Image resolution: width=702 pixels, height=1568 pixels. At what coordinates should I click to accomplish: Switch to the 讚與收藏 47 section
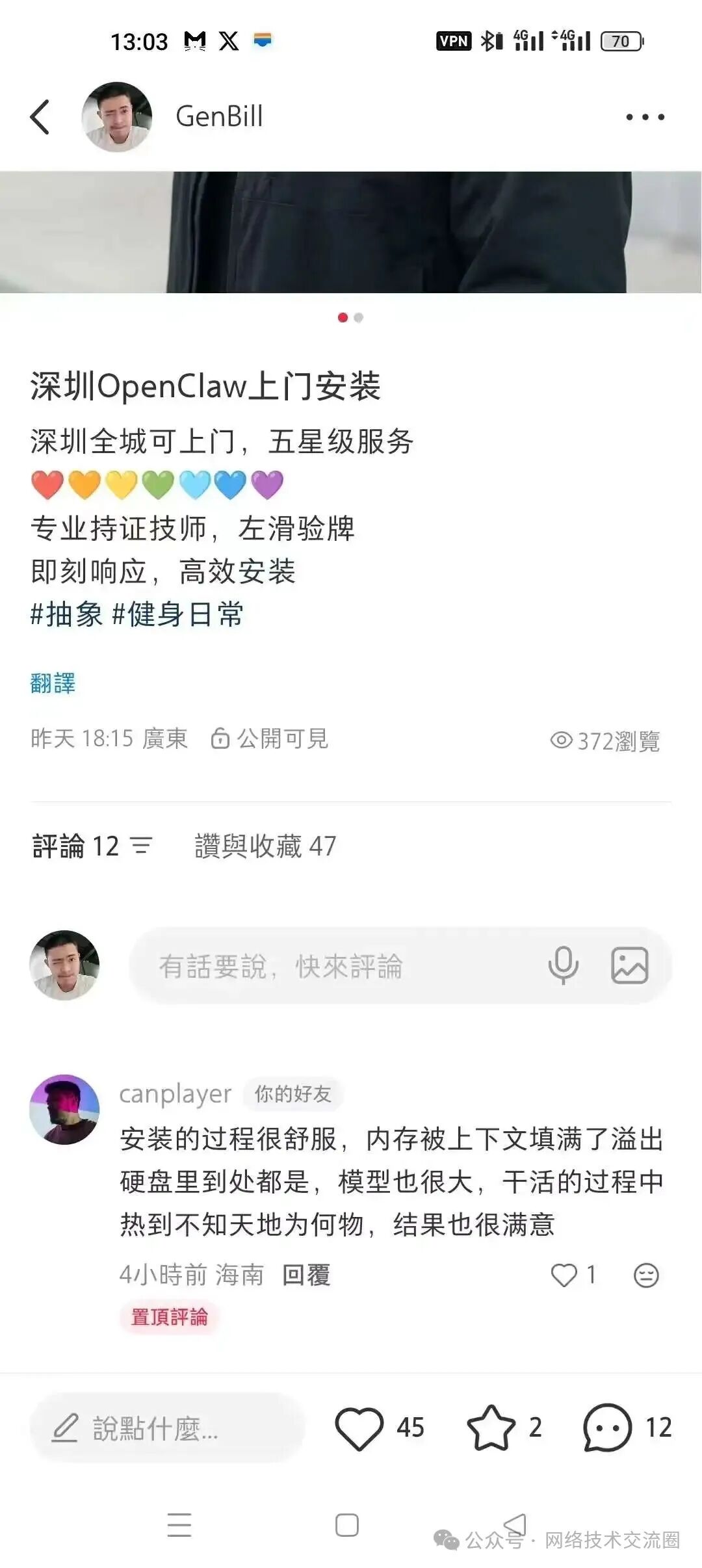coord(263,846)
